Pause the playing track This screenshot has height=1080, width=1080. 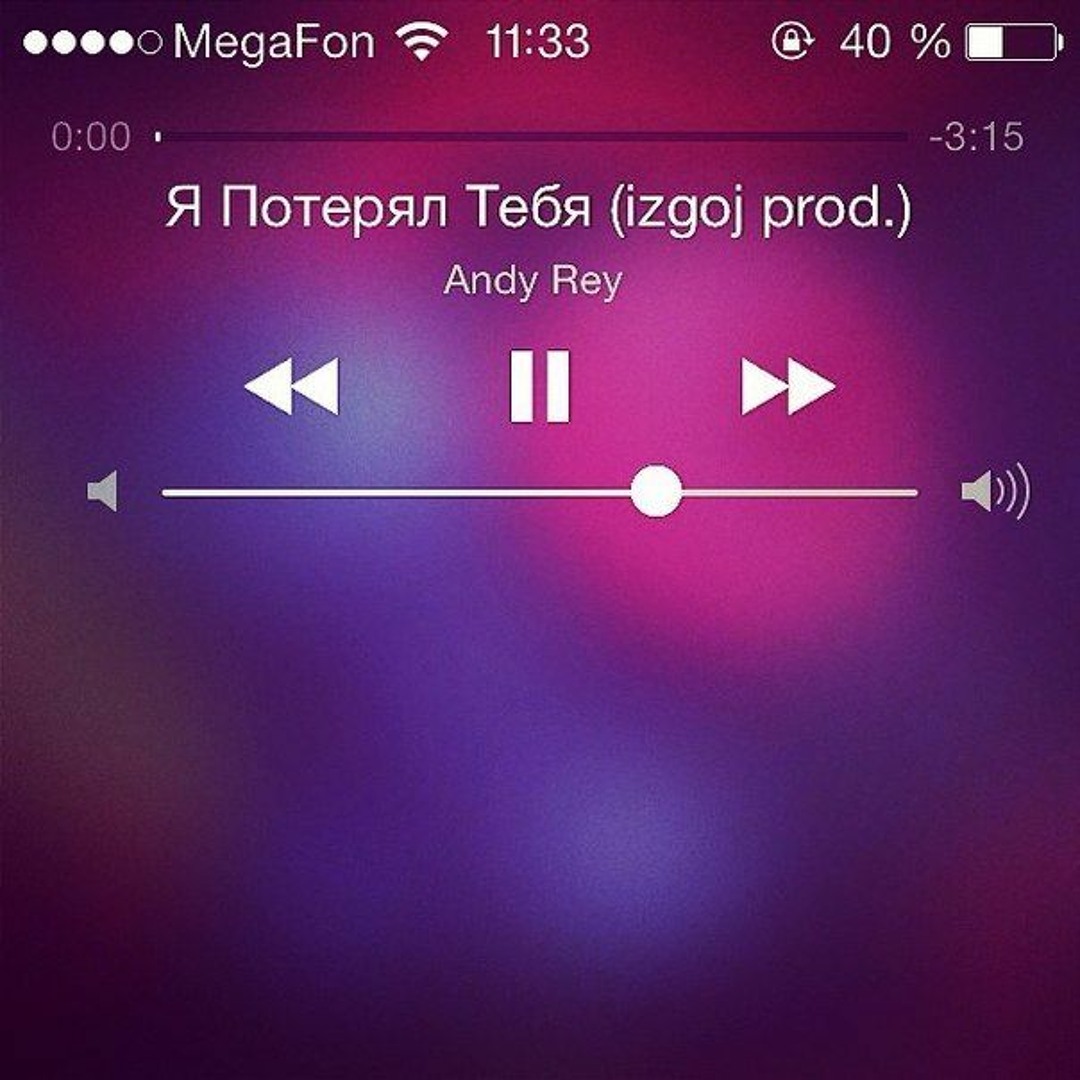(540, 386)
